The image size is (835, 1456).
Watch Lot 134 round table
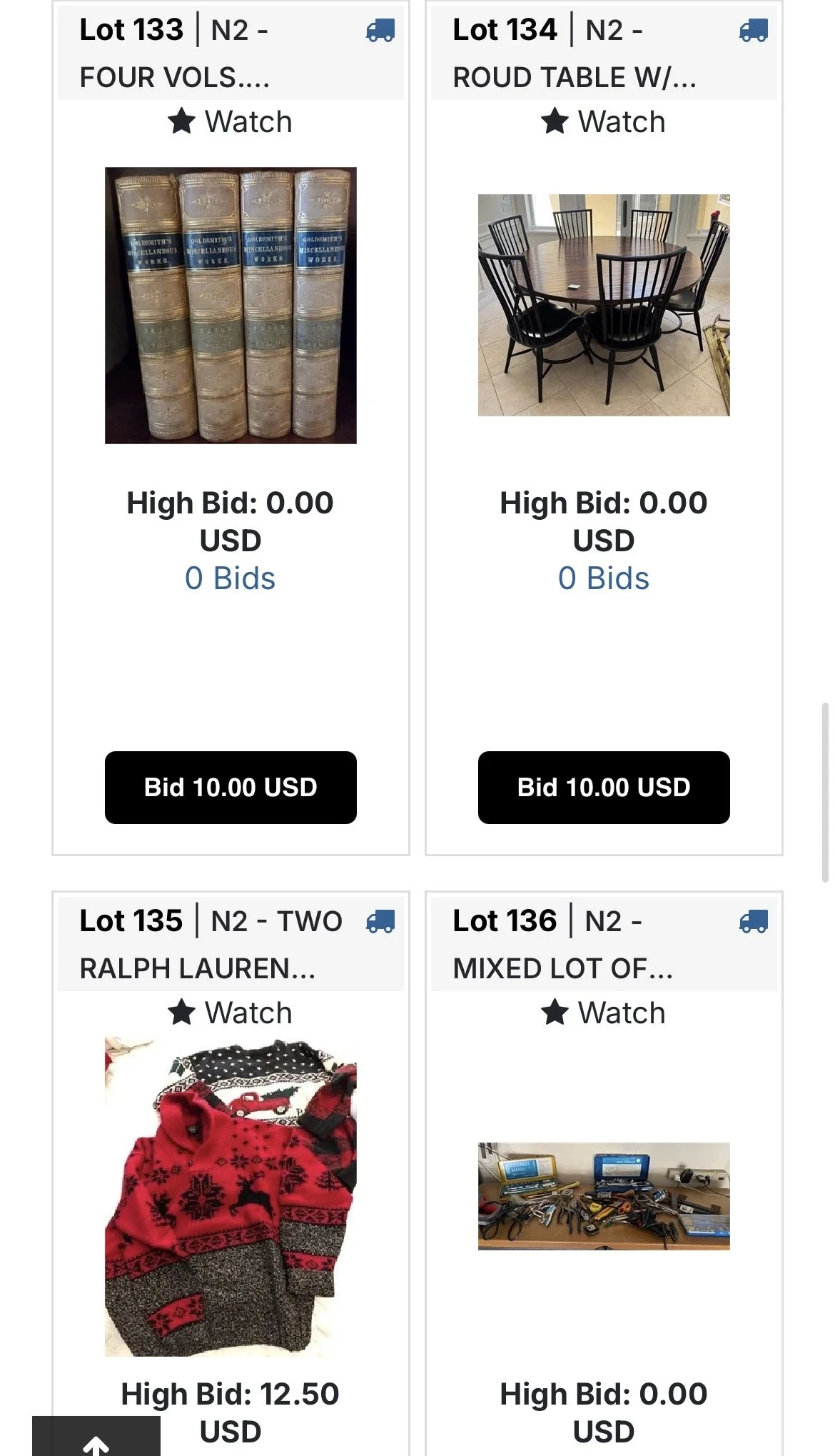pyautogui.click(x=603, y=121)
